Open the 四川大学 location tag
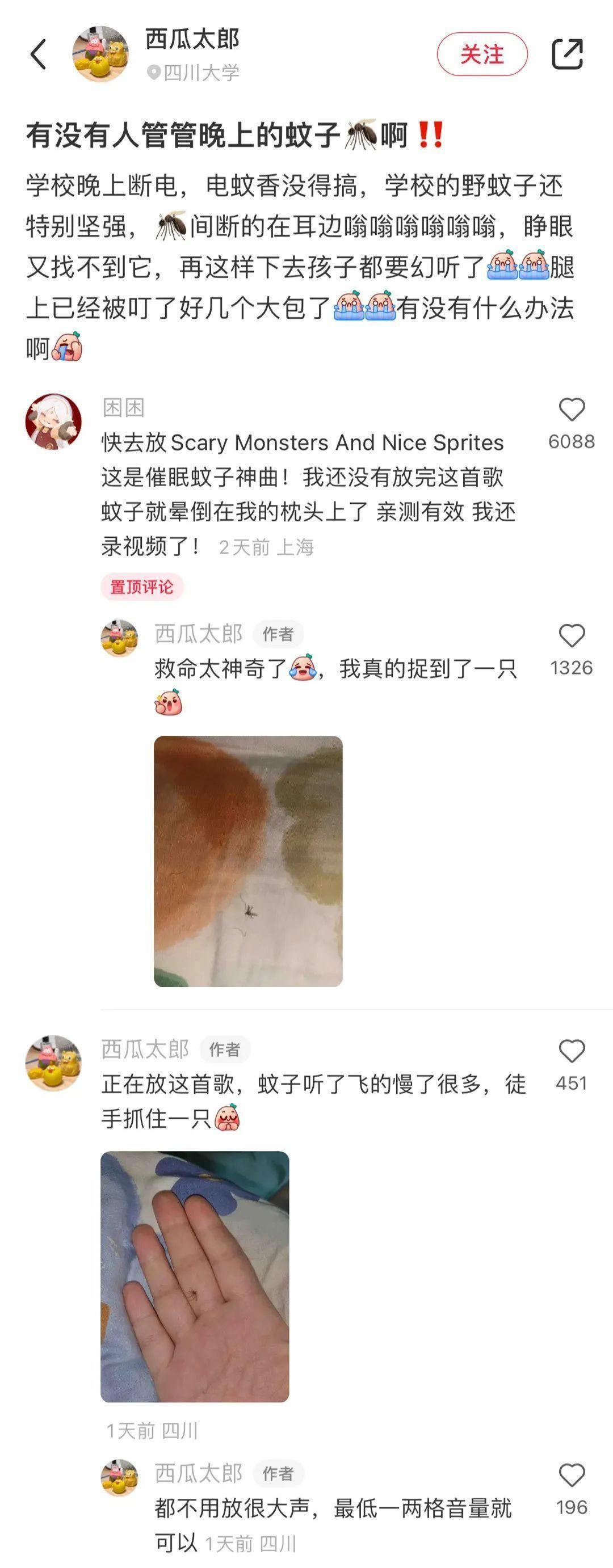Image resolution: width=613 pixels, height=1568 pixels. 194,73
